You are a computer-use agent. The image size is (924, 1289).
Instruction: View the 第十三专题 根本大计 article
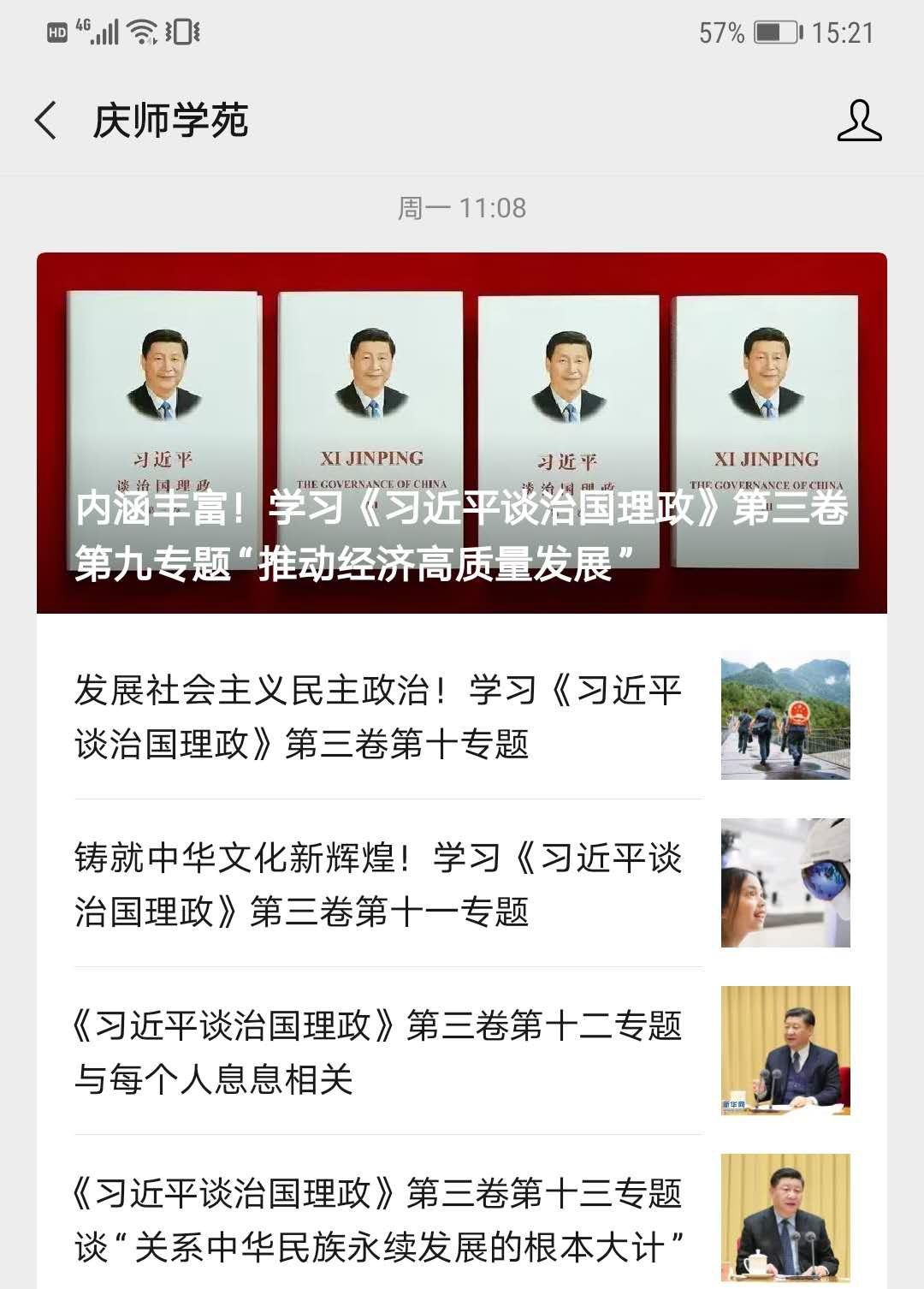[x=378, y=1220]
